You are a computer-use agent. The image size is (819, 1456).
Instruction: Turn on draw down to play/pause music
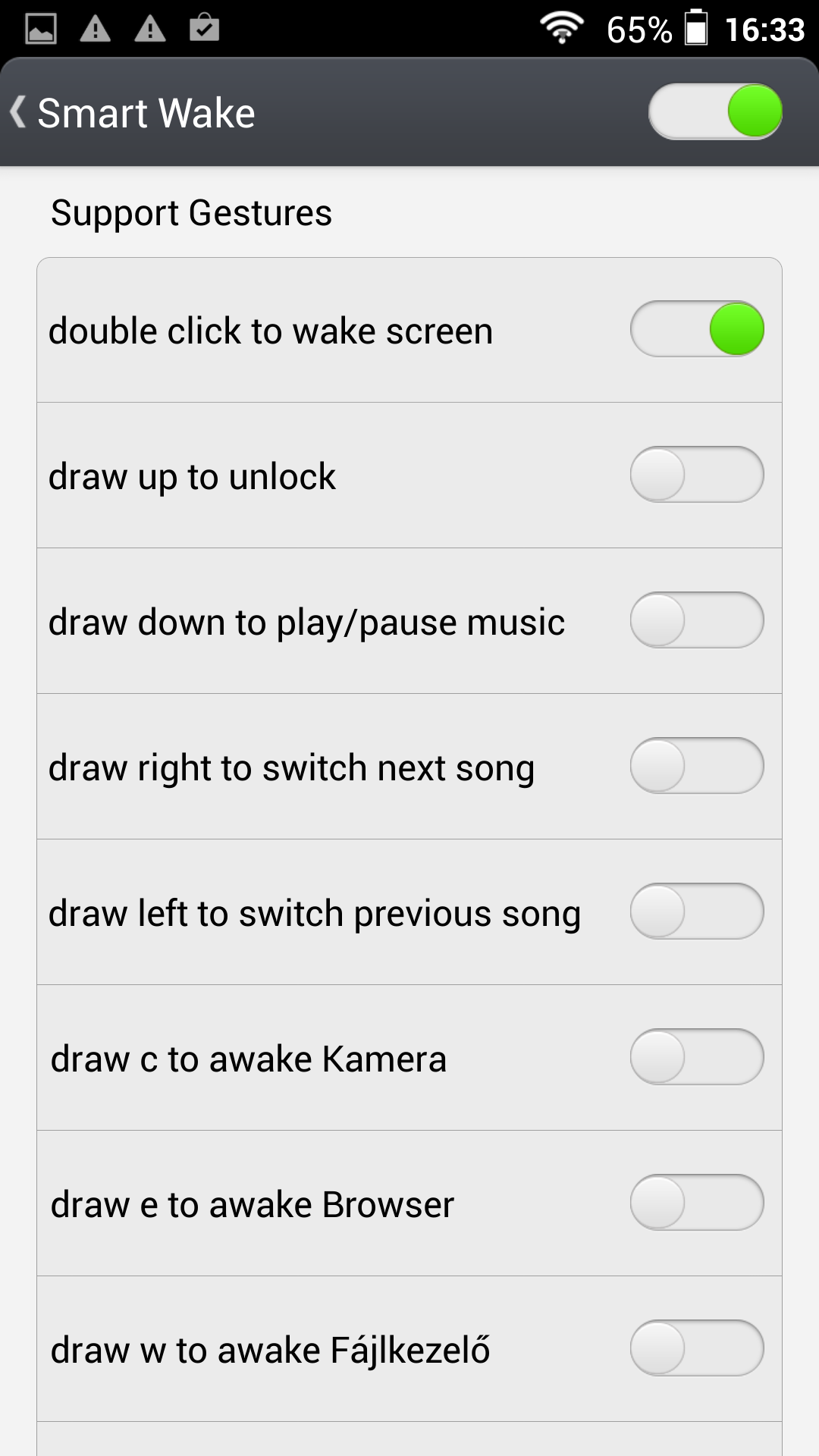[697, 620]
